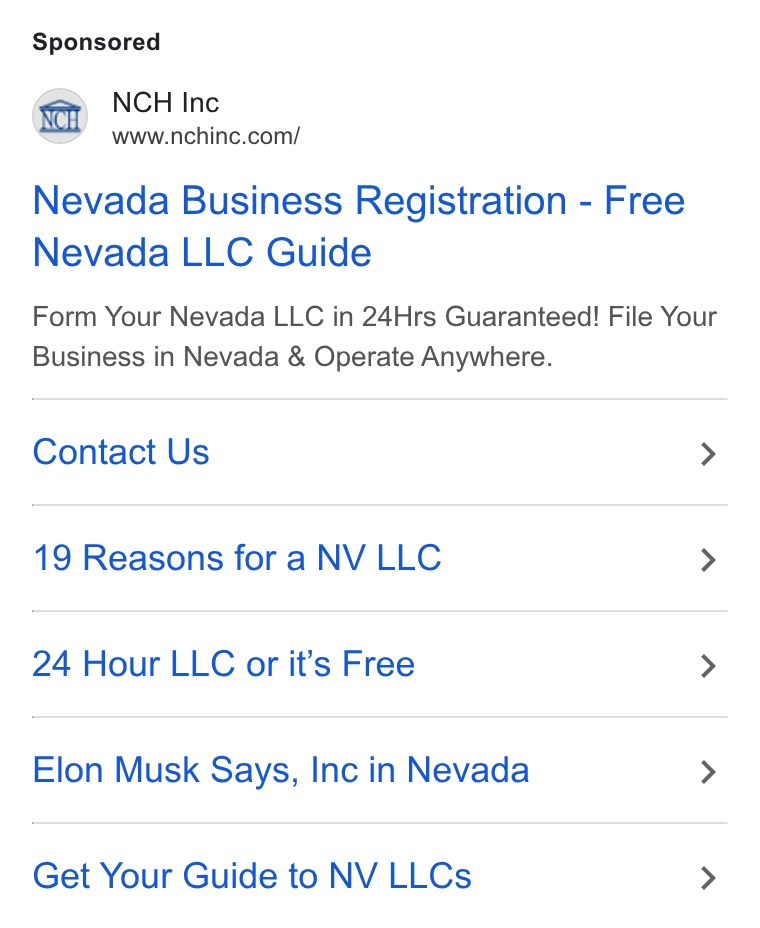Open Elon Musk Says, Inc in Nevada

[x=379, y=770]
